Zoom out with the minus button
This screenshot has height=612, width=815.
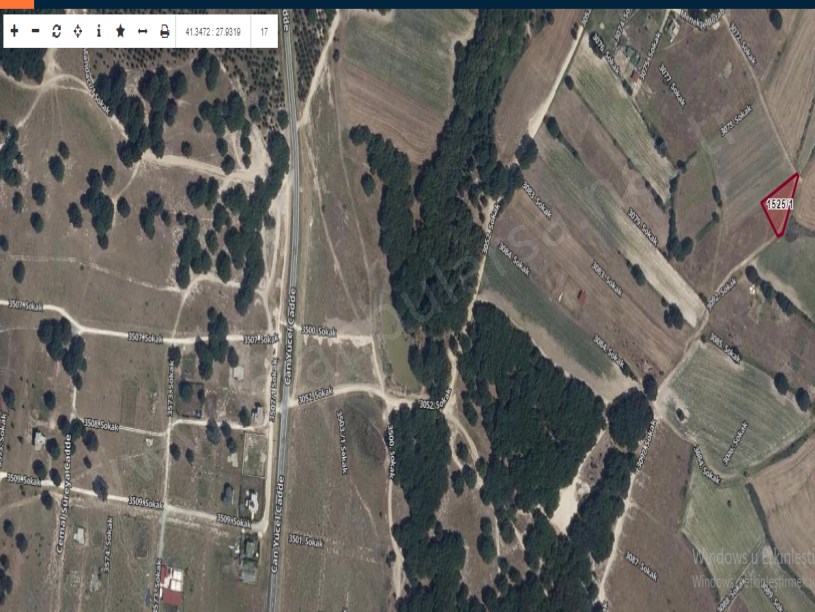click(x=35, y=31)
